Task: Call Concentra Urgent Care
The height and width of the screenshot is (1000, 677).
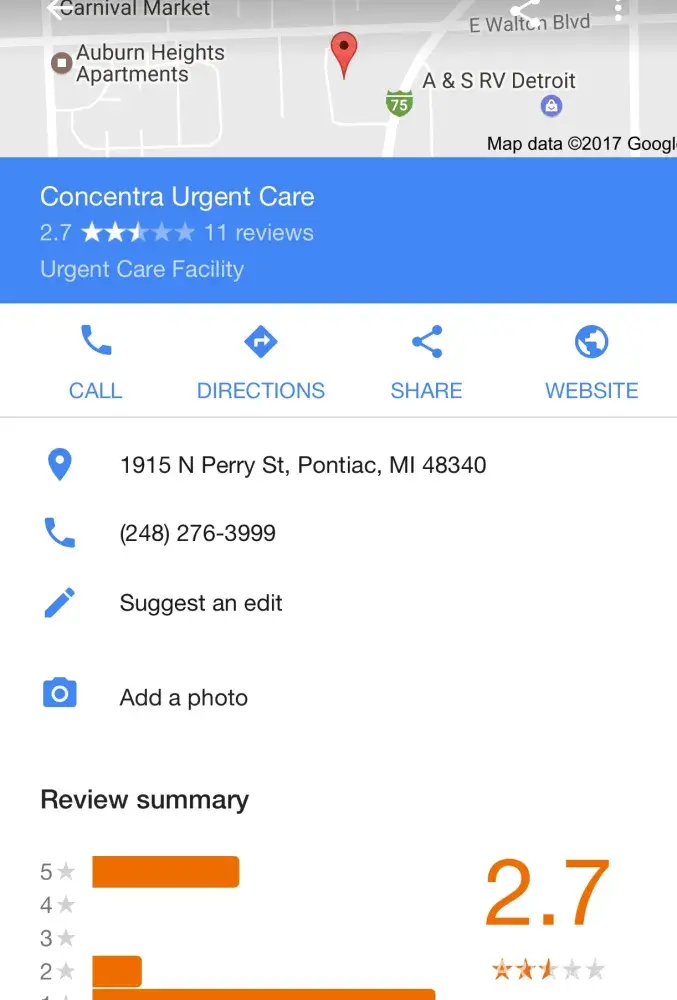Action: point(96,362)
